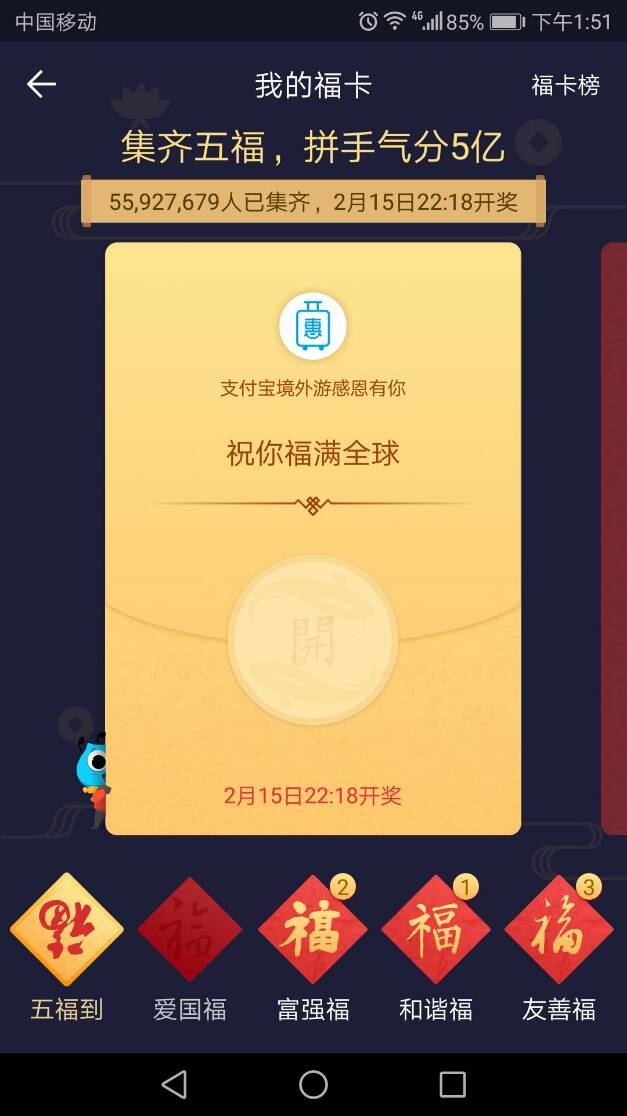Screen dimensions: 627x1116
Task: Select the 和谐福 card
Action: point(436,932)
